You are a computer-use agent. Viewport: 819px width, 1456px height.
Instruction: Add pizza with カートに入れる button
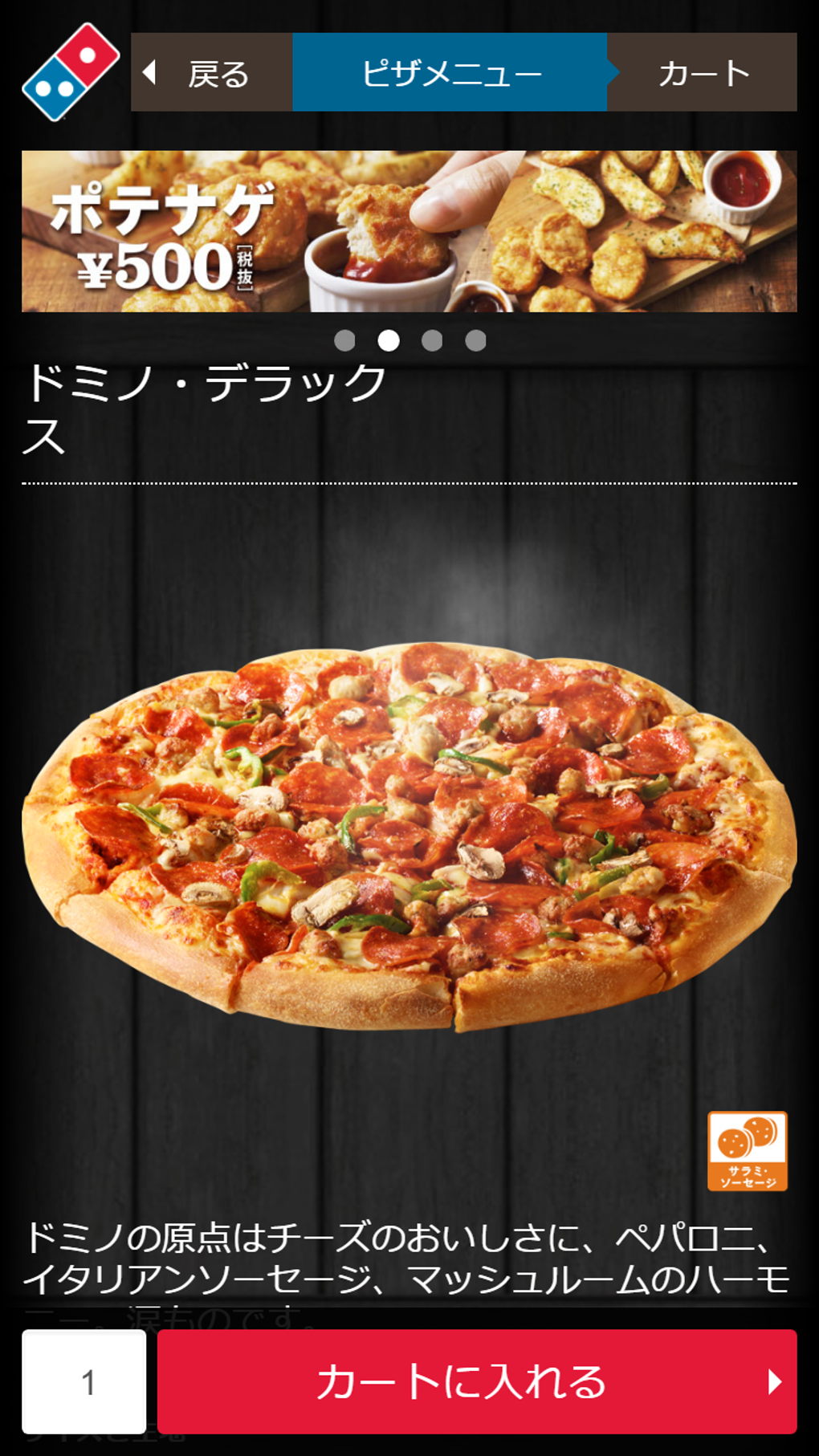pyautogui.click(x=477, y=1381)
